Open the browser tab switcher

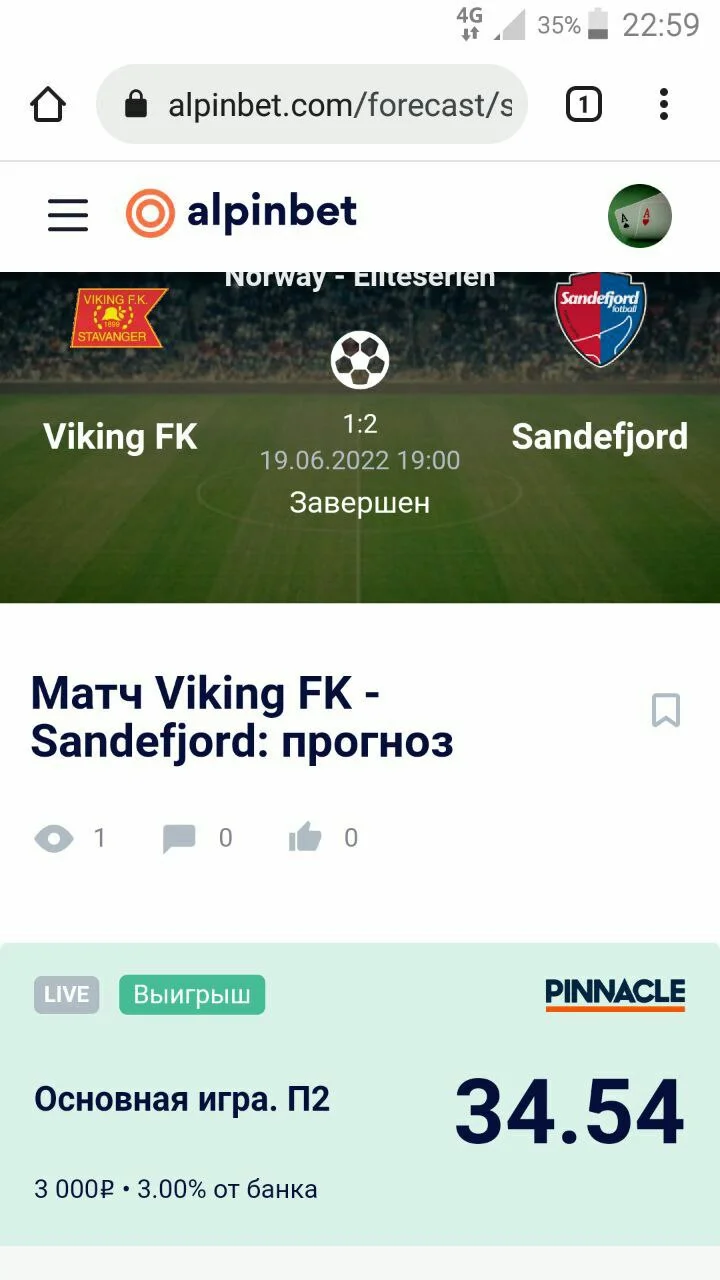[584, 105]
